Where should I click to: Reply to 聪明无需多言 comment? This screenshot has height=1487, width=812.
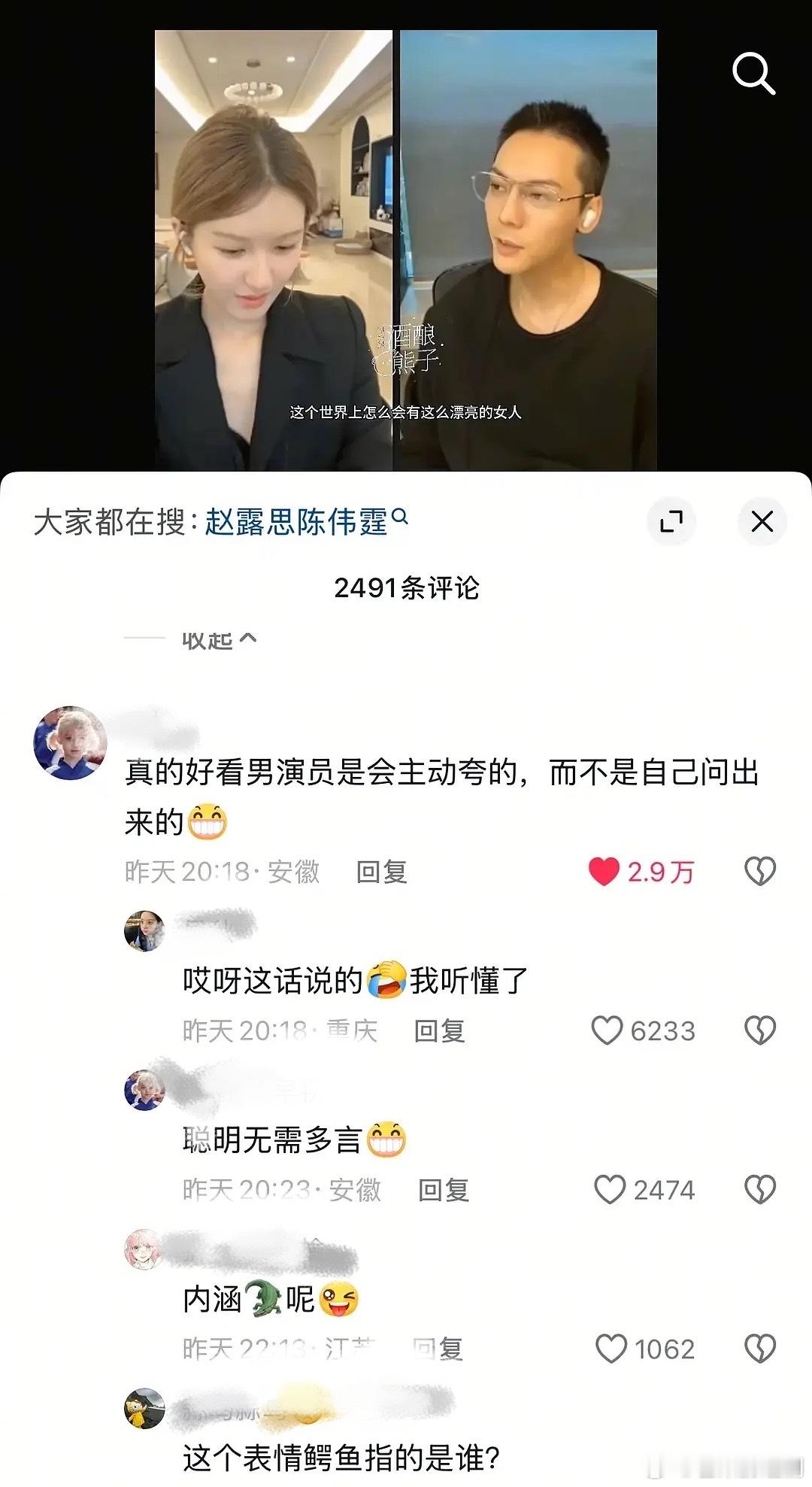point(444,1190)
